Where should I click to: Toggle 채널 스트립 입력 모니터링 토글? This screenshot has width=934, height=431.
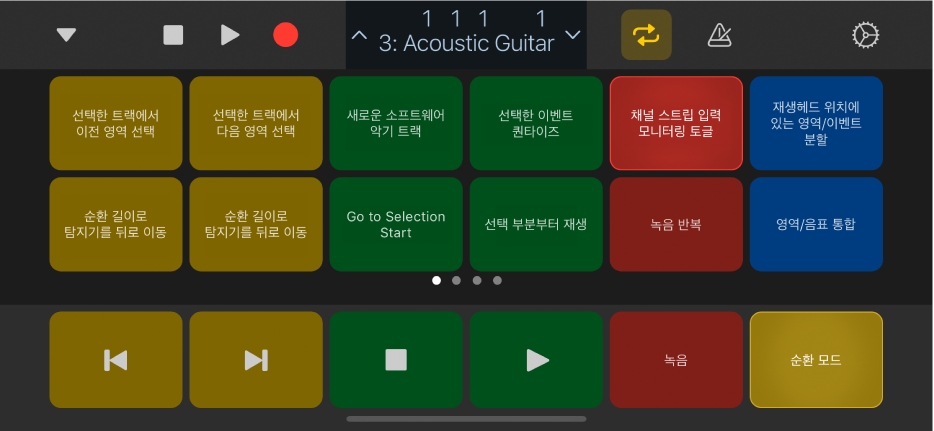676,123
